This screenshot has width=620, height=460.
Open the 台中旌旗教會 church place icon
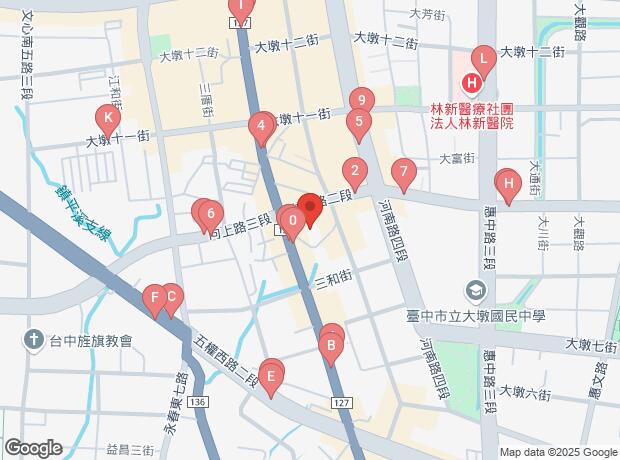tap(34, 340)
